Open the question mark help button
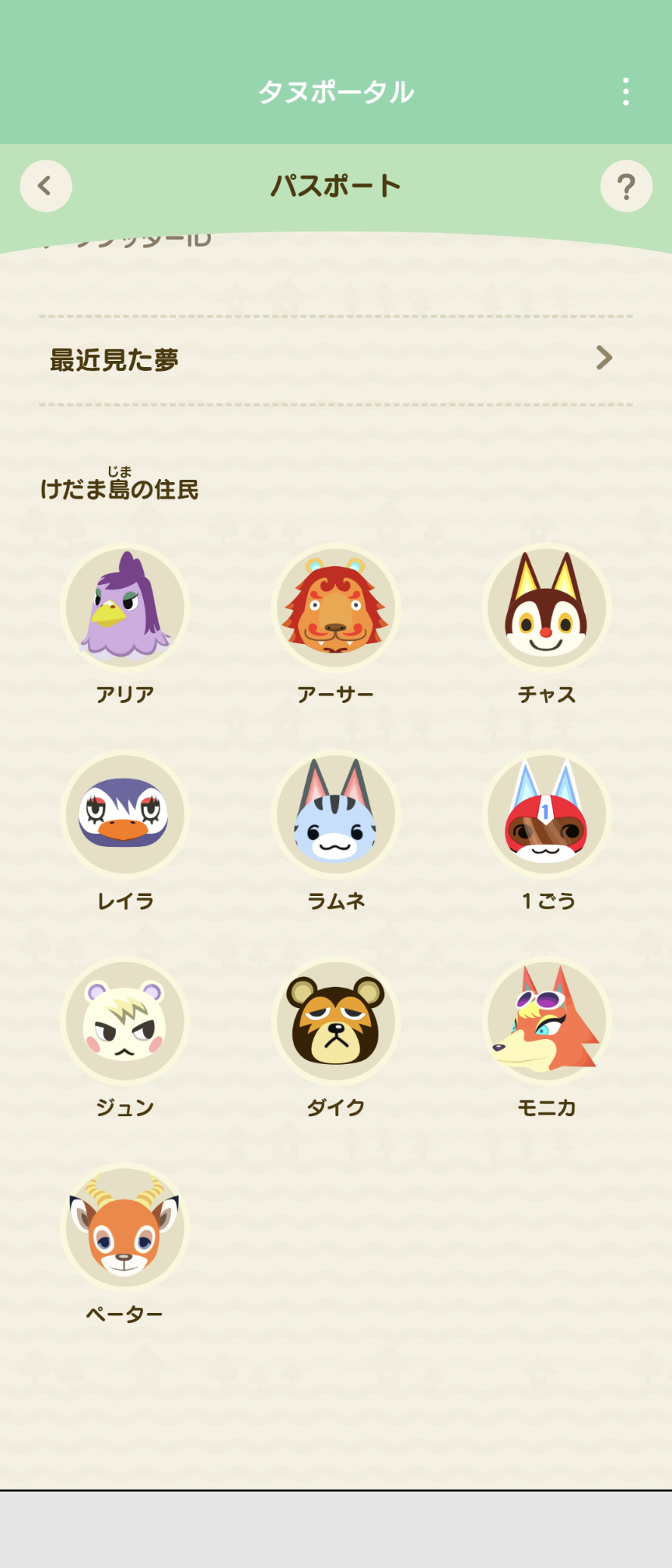The width and height of the screenshot is (672, 1568). click(x=626, y=187)
